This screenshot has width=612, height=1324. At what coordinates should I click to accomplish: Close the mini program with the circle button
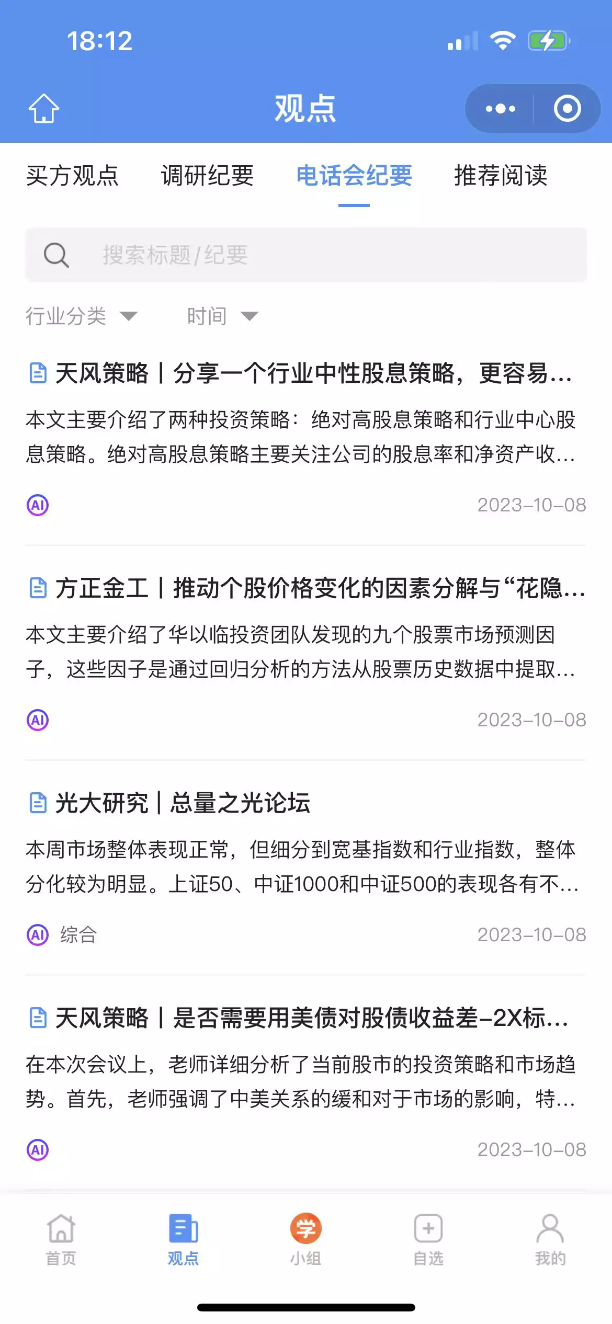pos(567,108)
